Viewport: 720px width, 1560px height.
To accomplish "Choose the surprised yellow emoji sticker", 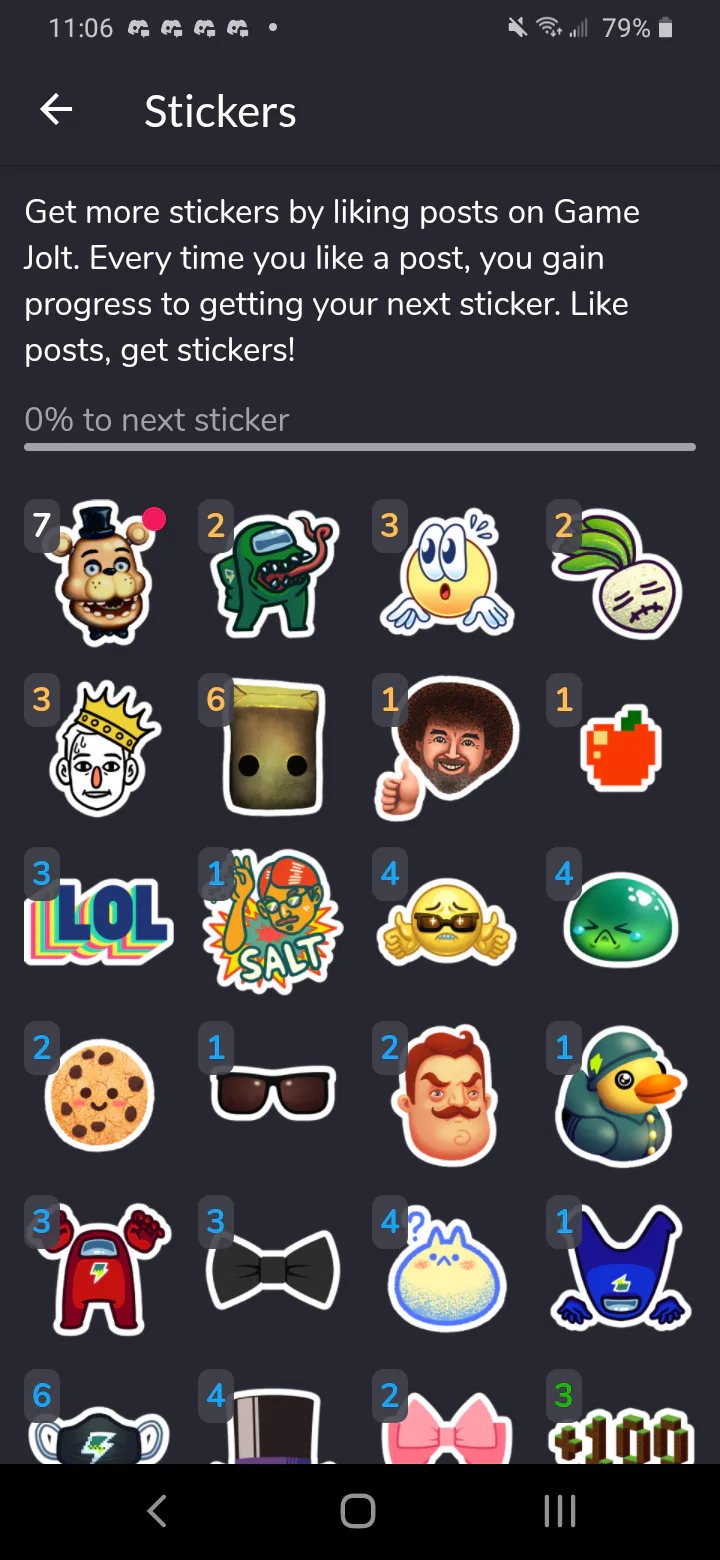I will pyautogui.click(x=447, y=574).
